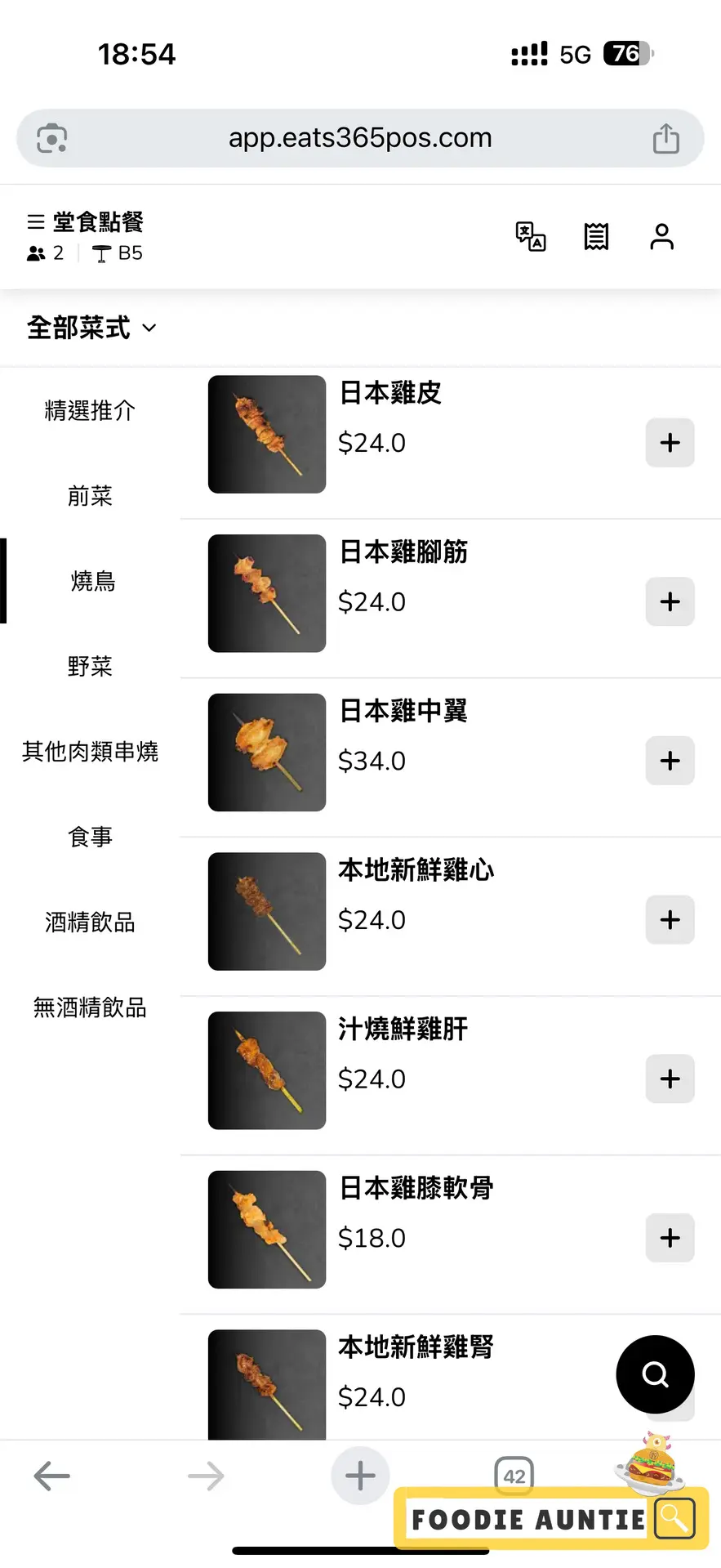Switch to 野菜 category
The image size is (721, 1568).
90,666
